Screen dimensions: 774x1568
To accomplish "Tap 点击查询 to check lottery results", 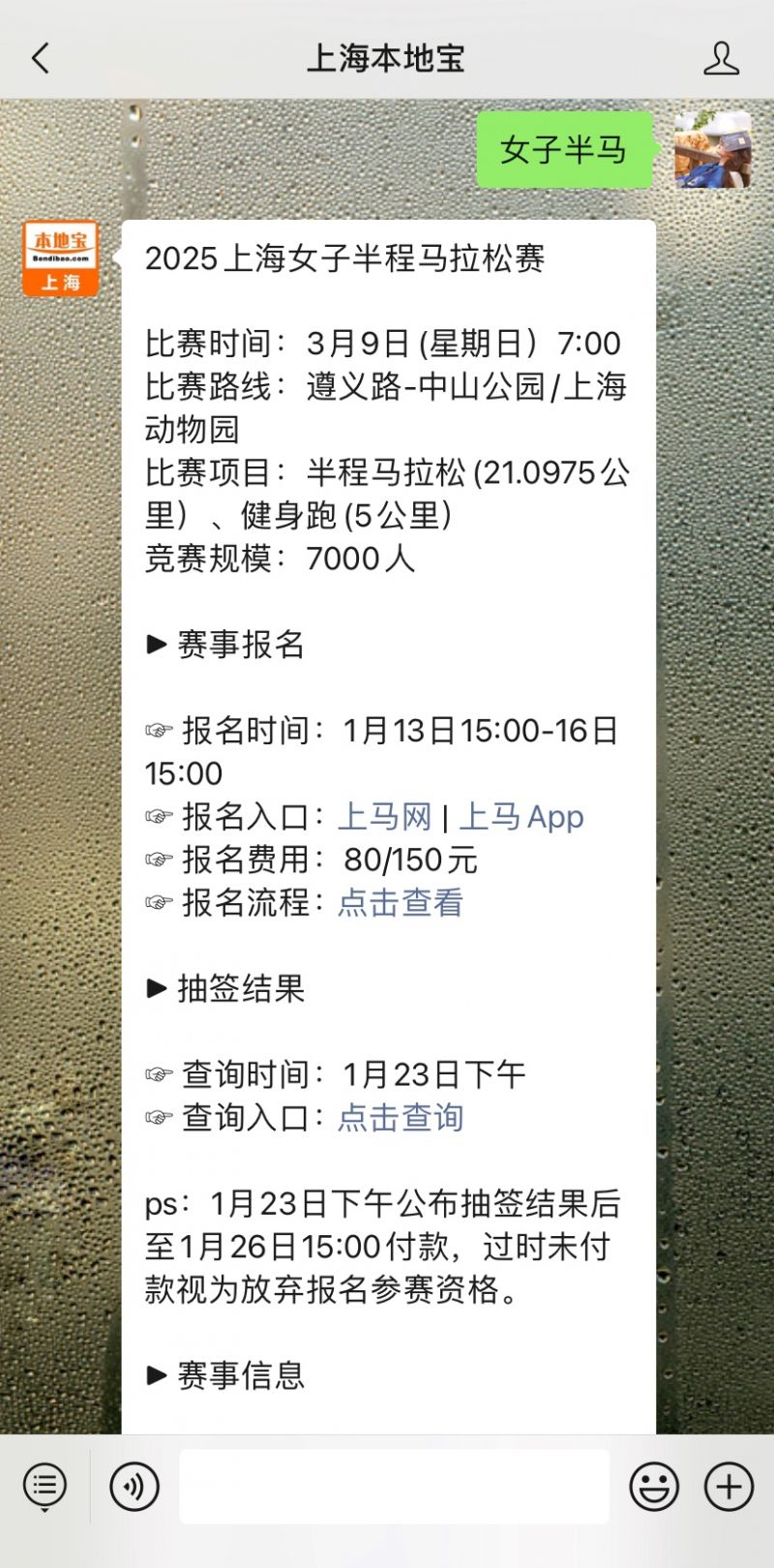I will point(401,1117).
